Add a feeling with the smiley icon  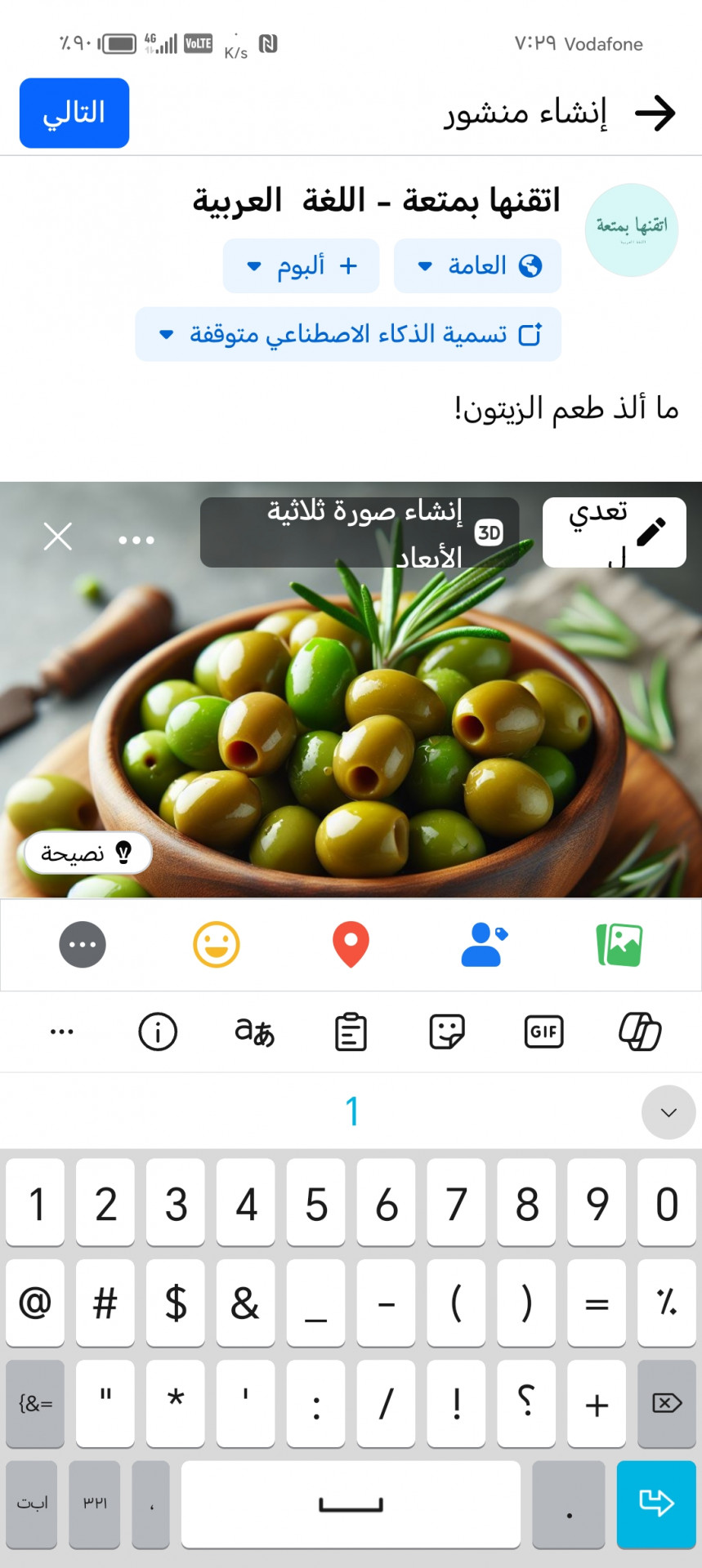[217, 945]
